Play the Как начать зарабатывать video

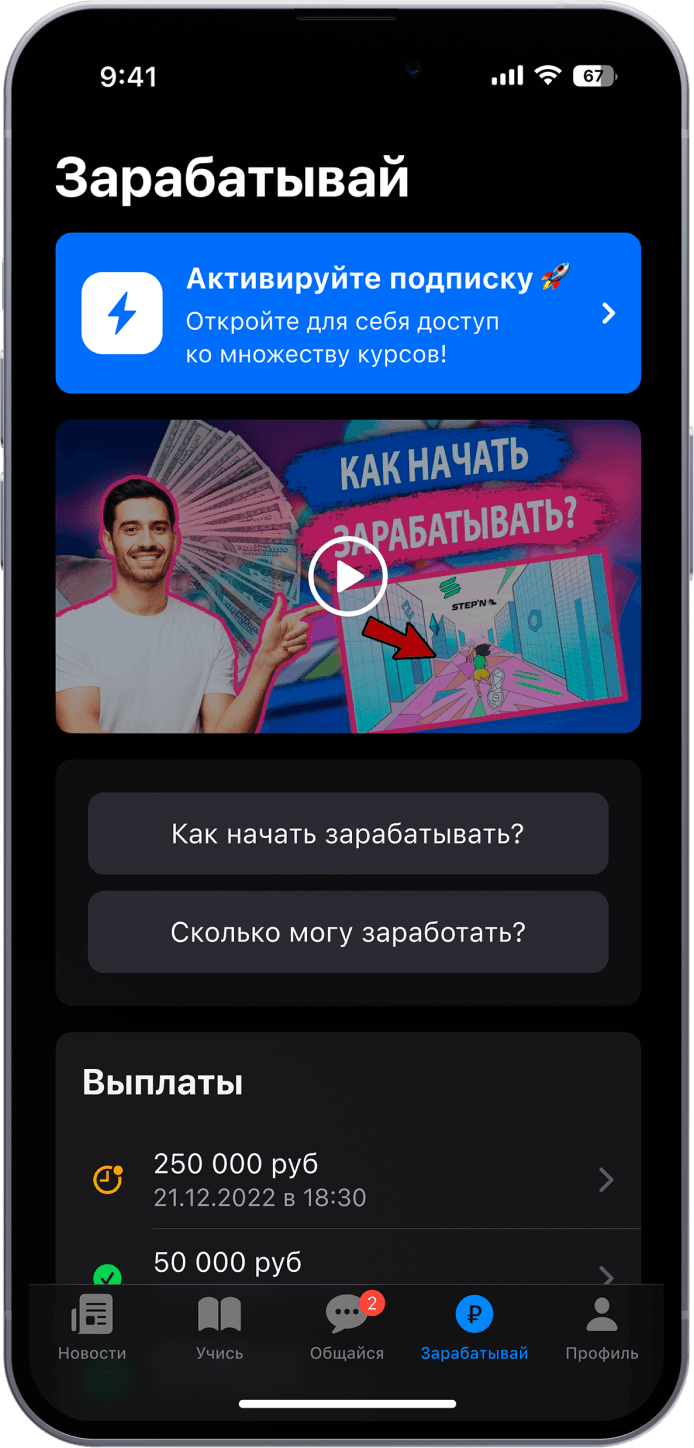(347, 576)
